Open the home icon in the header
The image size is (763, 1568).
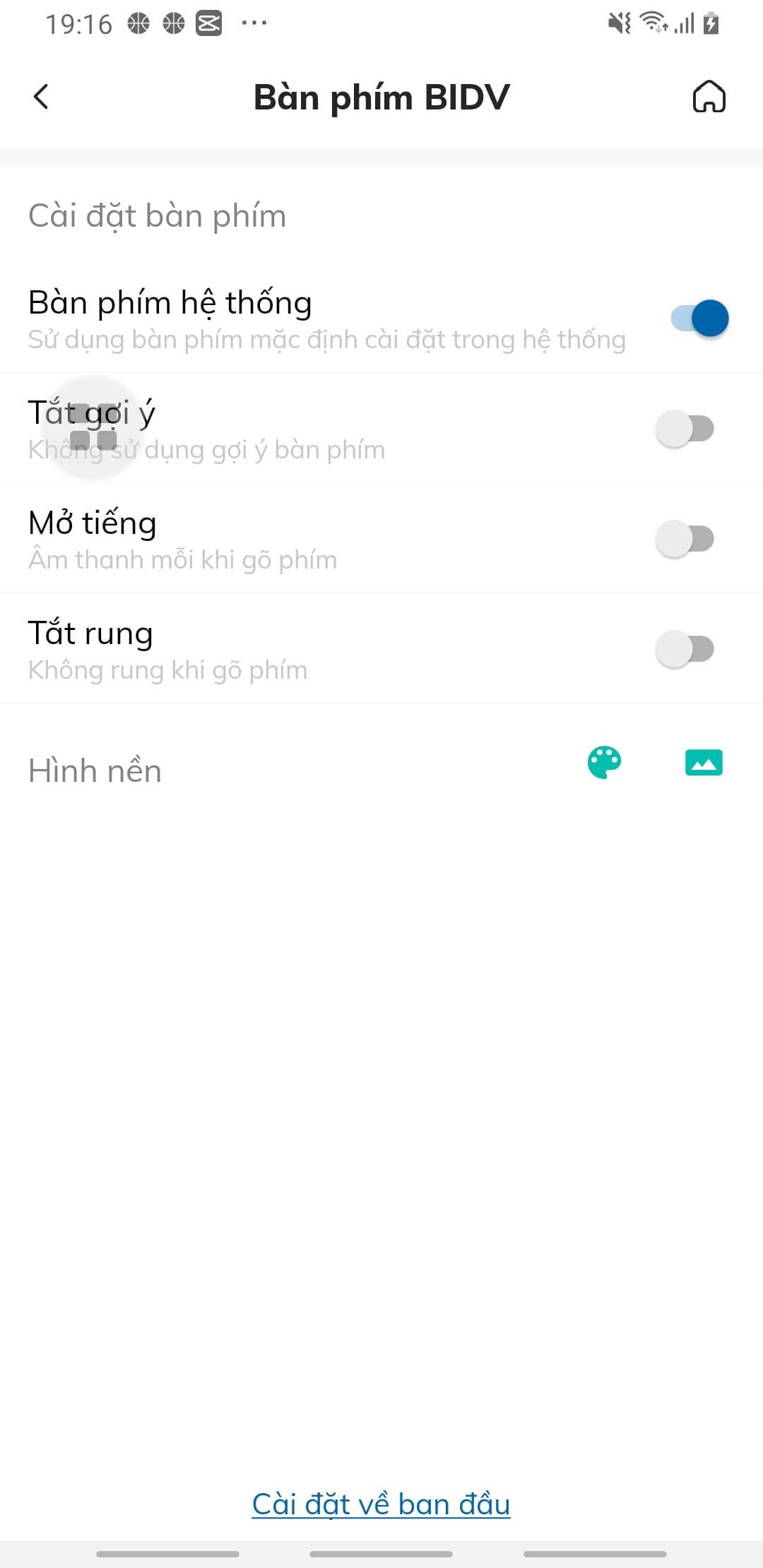point(709,97)
